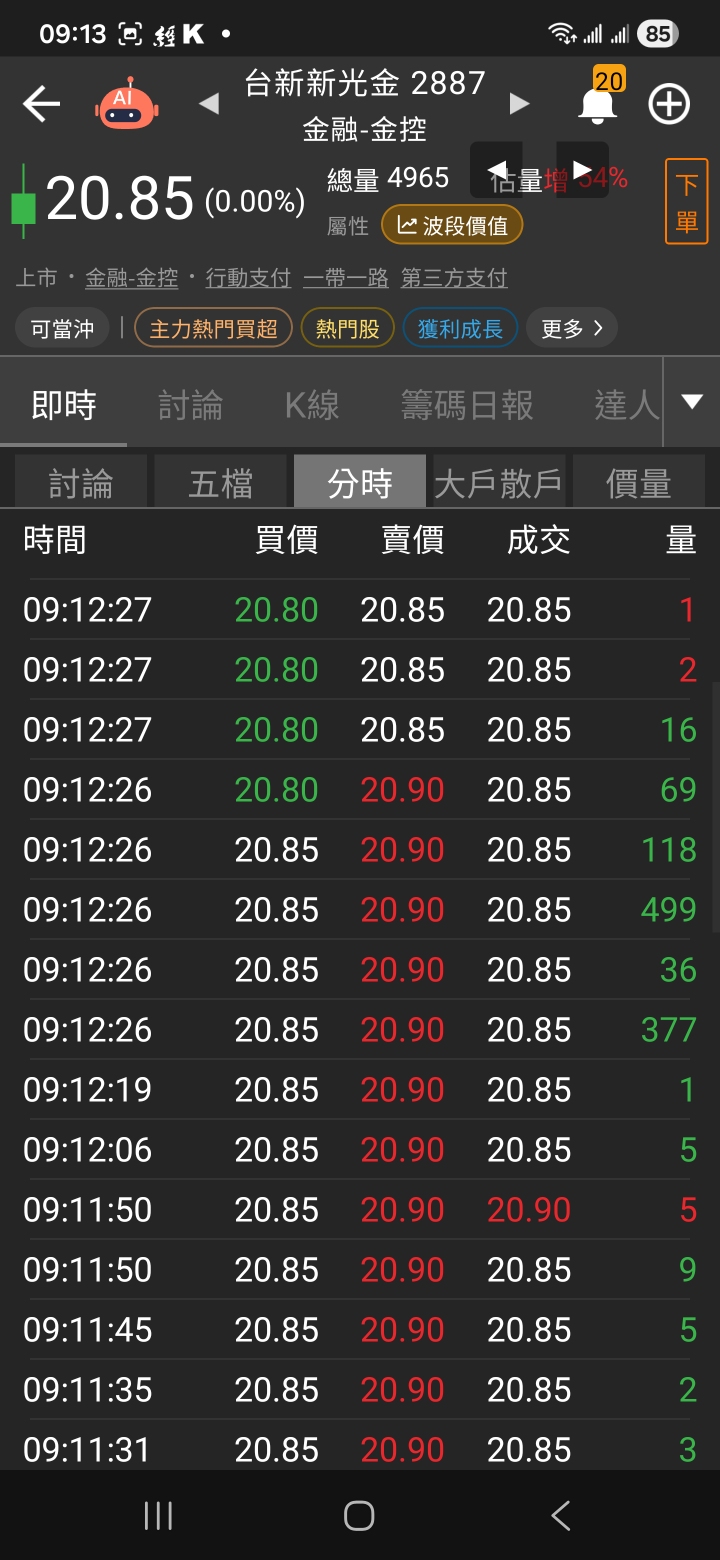Switch to the 價量 sub-tab

[638, 484]
